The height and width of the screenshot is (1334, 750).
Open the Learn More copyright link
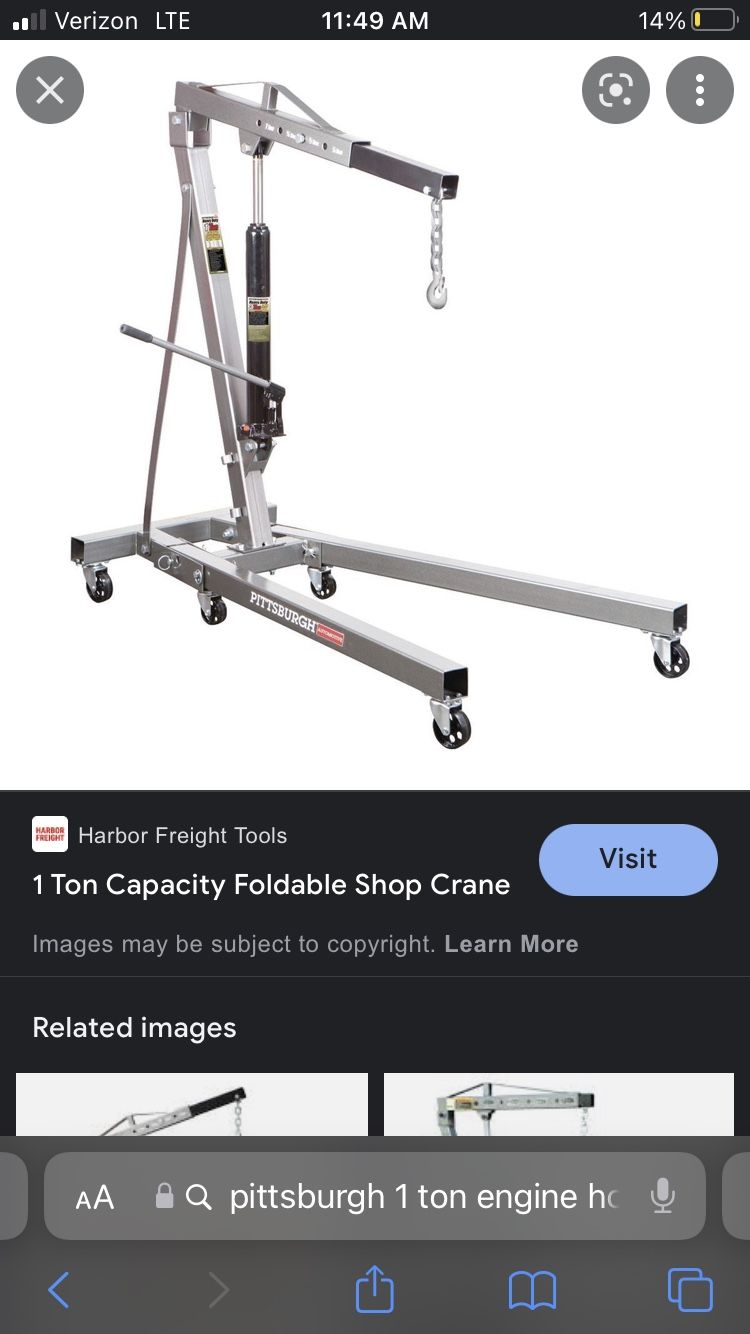[x=511, y=943]
